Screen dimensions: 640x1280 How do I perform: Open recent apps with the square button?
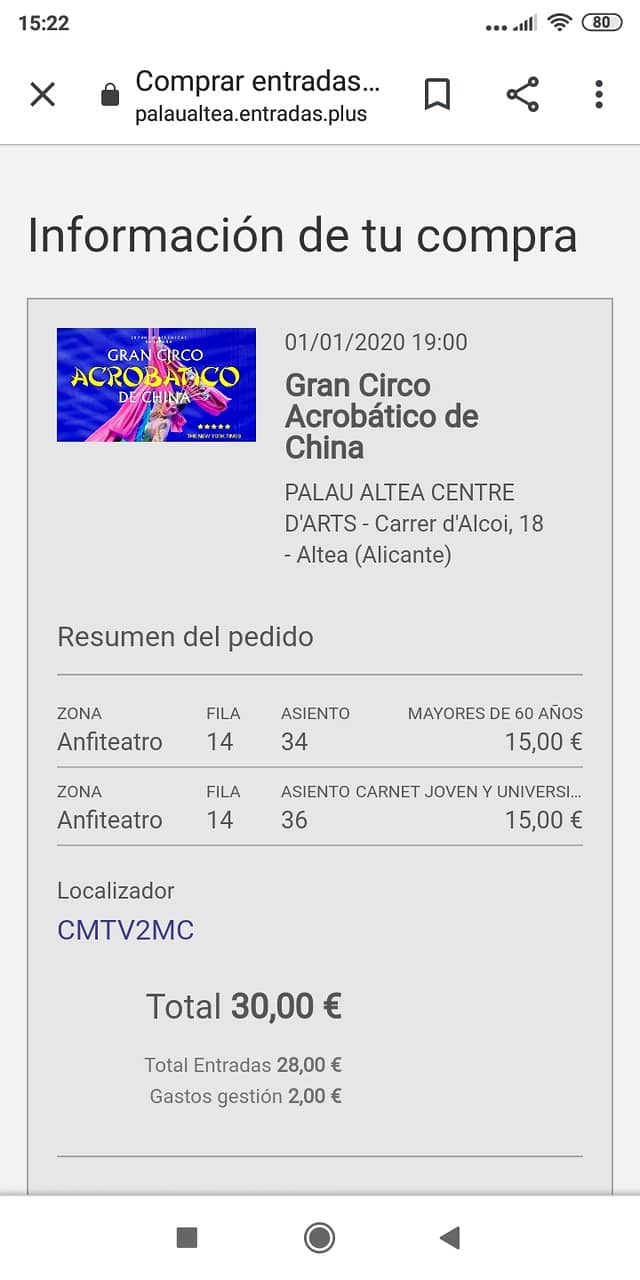187,1238
